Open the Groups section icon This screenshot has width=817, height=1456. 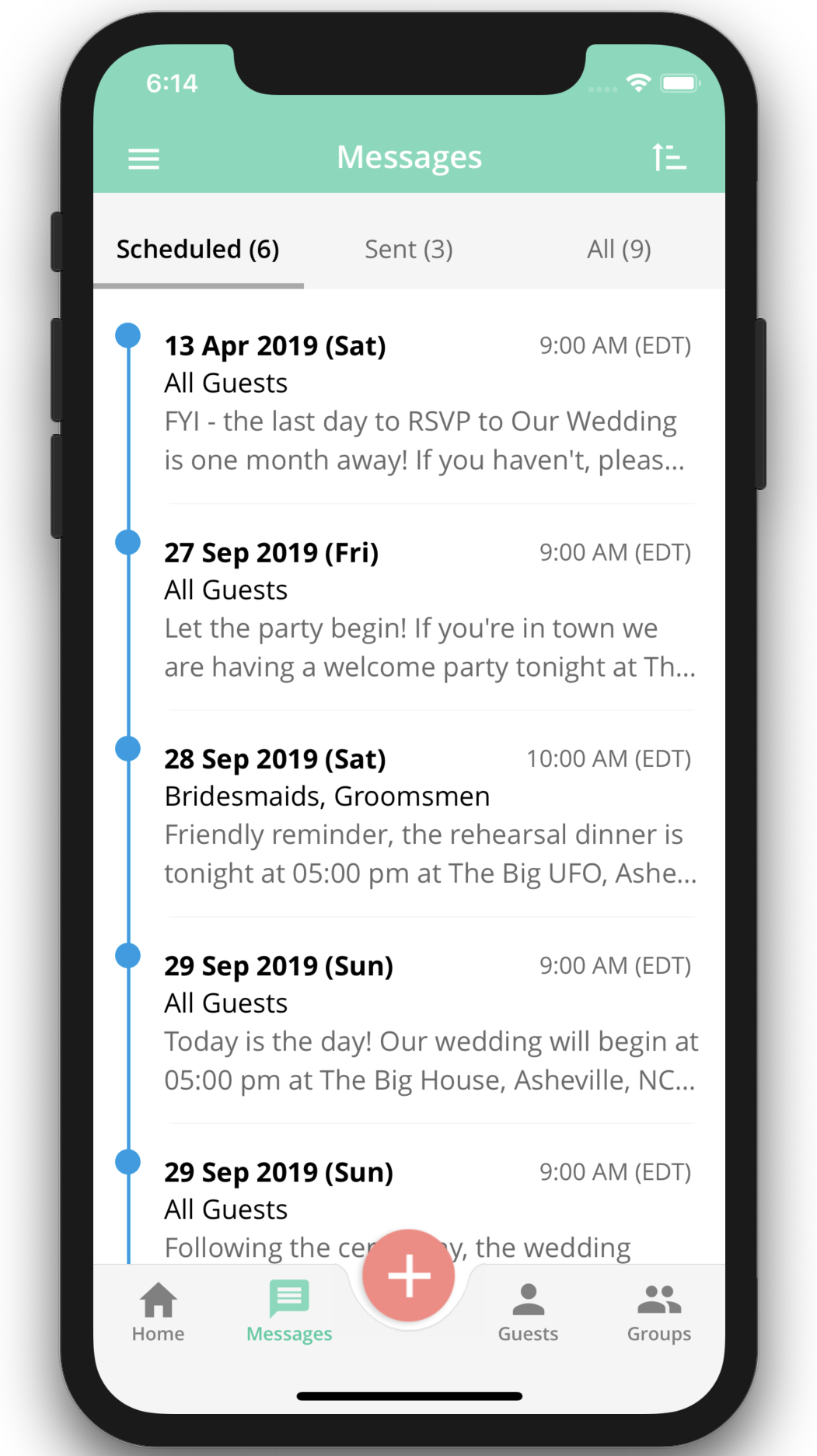(658, 1307)
